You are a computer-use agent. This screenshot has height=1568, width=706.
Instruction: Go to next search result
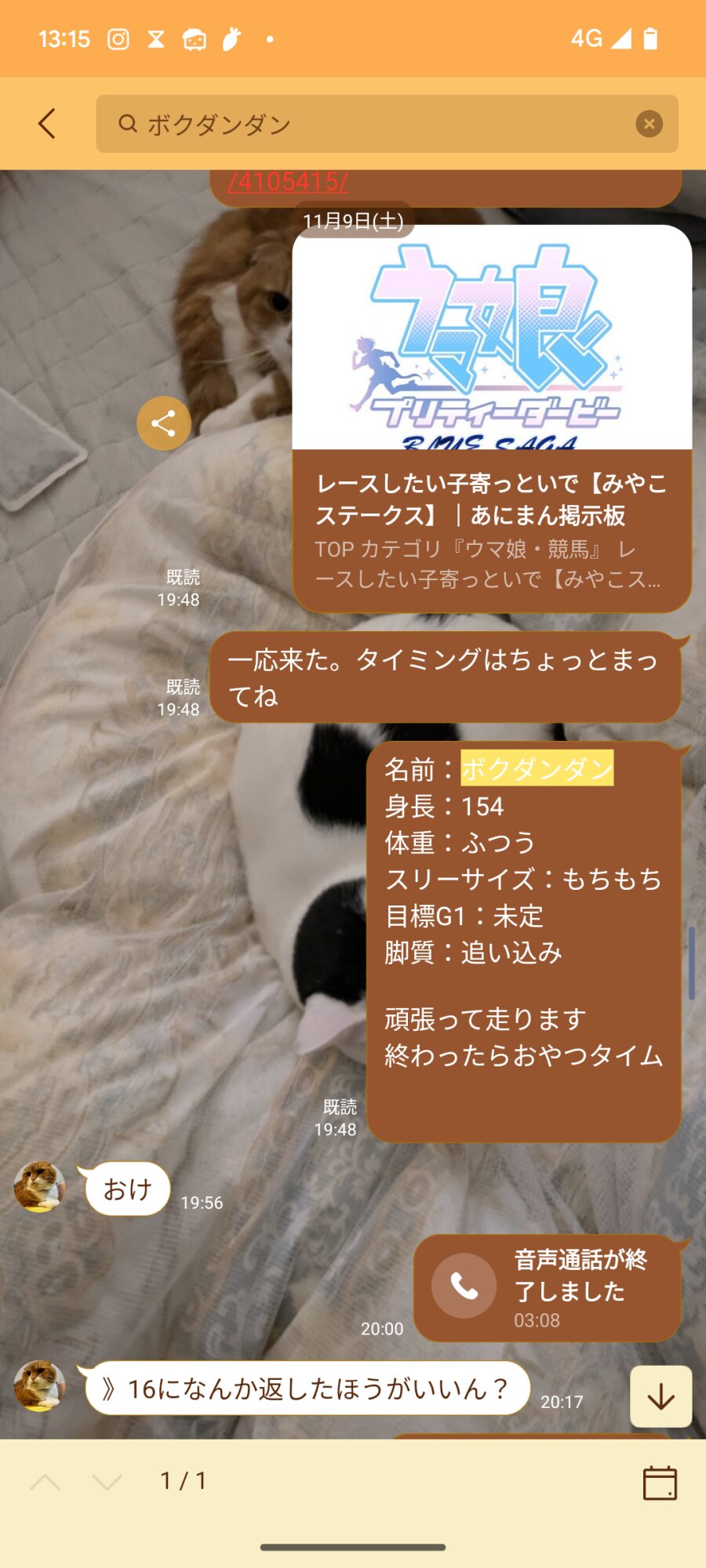[107, 1481]
